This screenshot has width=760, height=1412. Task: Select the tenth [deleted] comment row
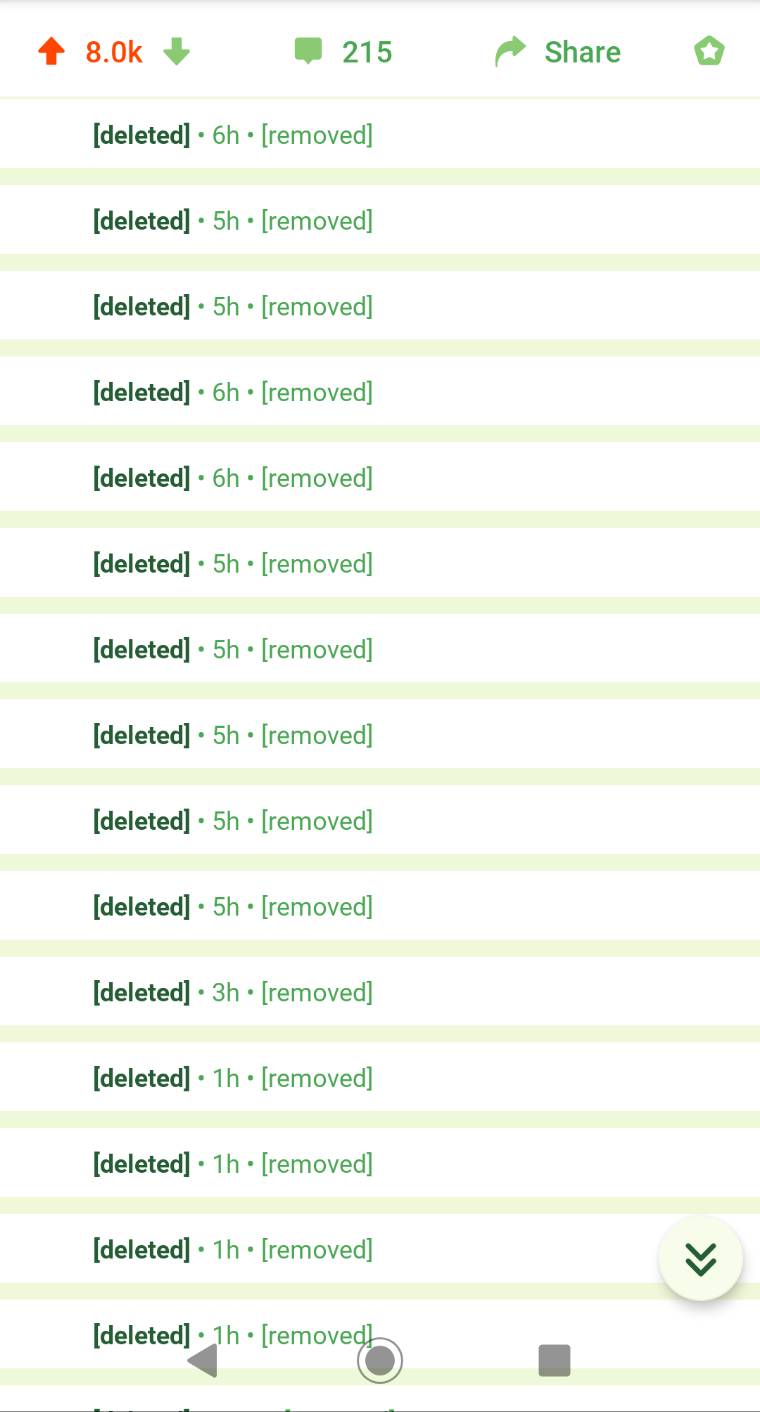(232, 906)
